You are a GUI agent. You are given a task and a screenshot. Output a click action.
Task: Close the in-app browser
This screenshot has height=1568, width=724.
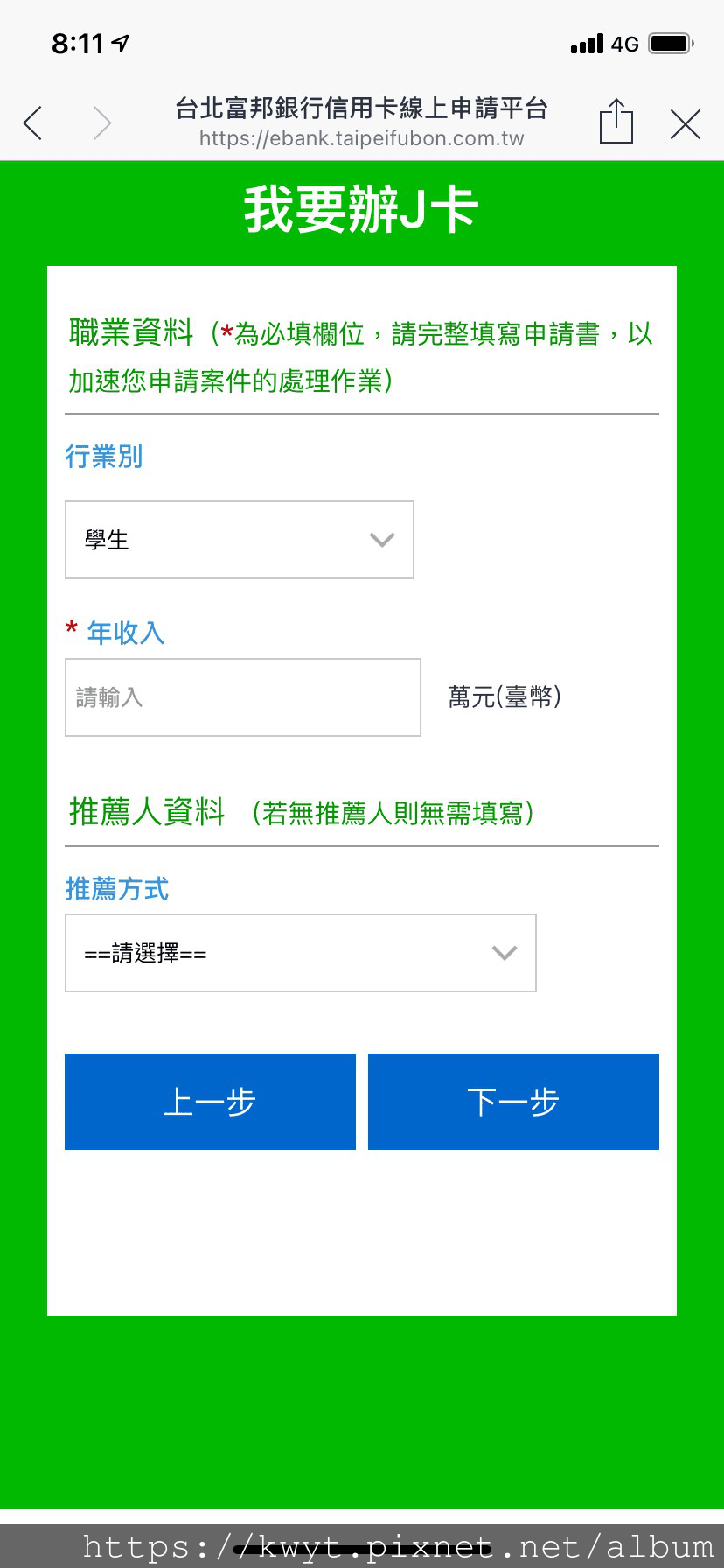[x=685, y=124]
